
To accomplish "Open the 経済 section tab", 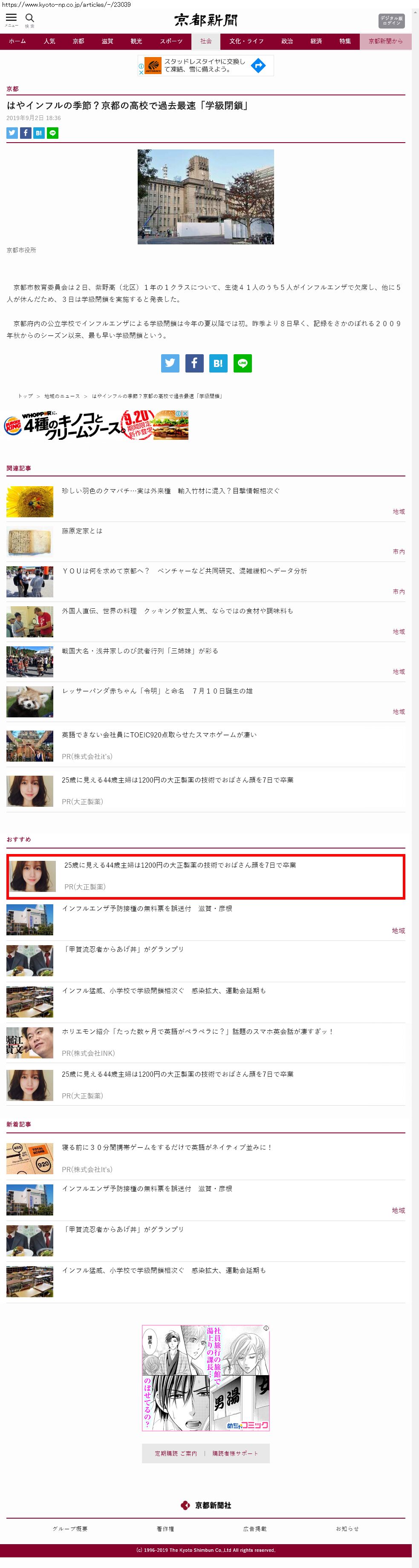I will (316, 41).
